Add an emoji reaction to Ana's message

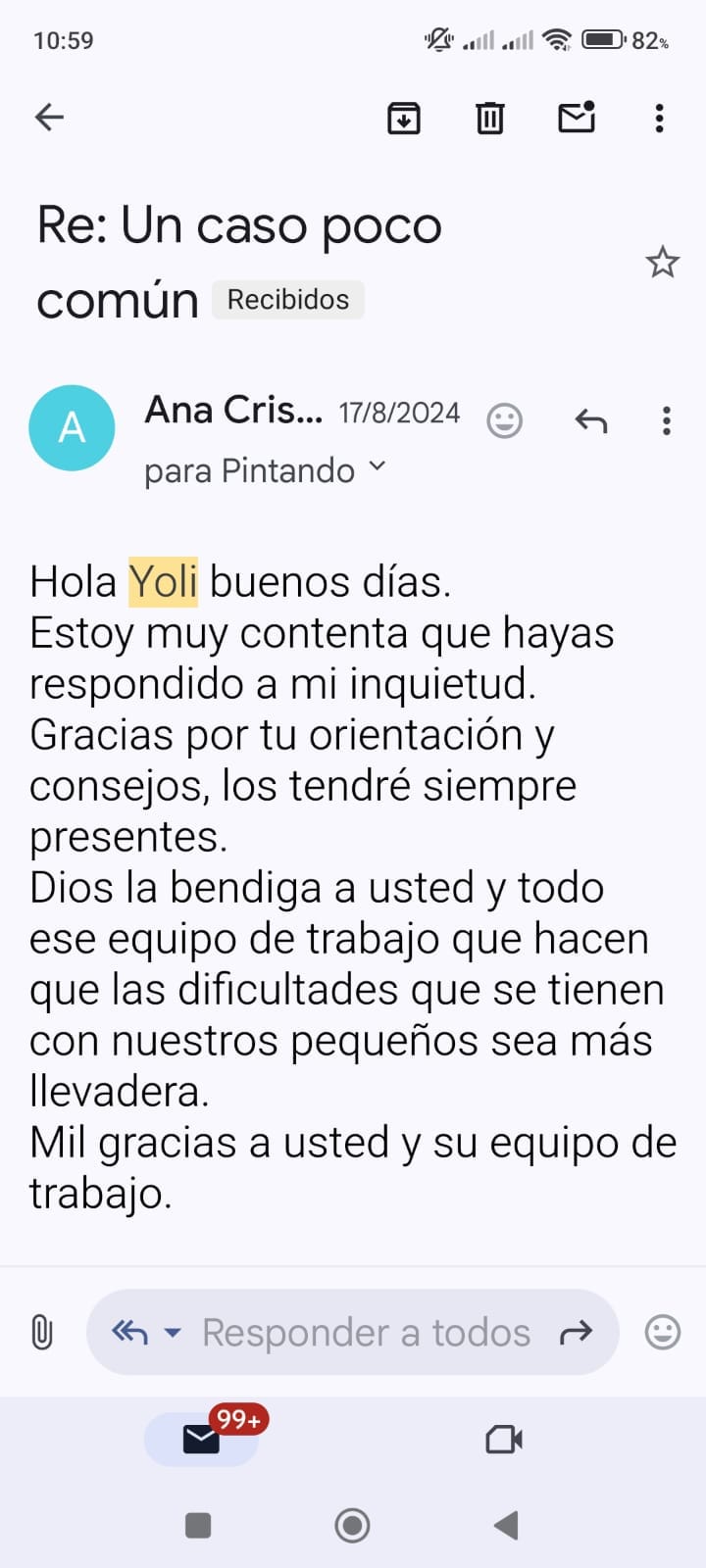pyautogui.click(x=504, y=420)
